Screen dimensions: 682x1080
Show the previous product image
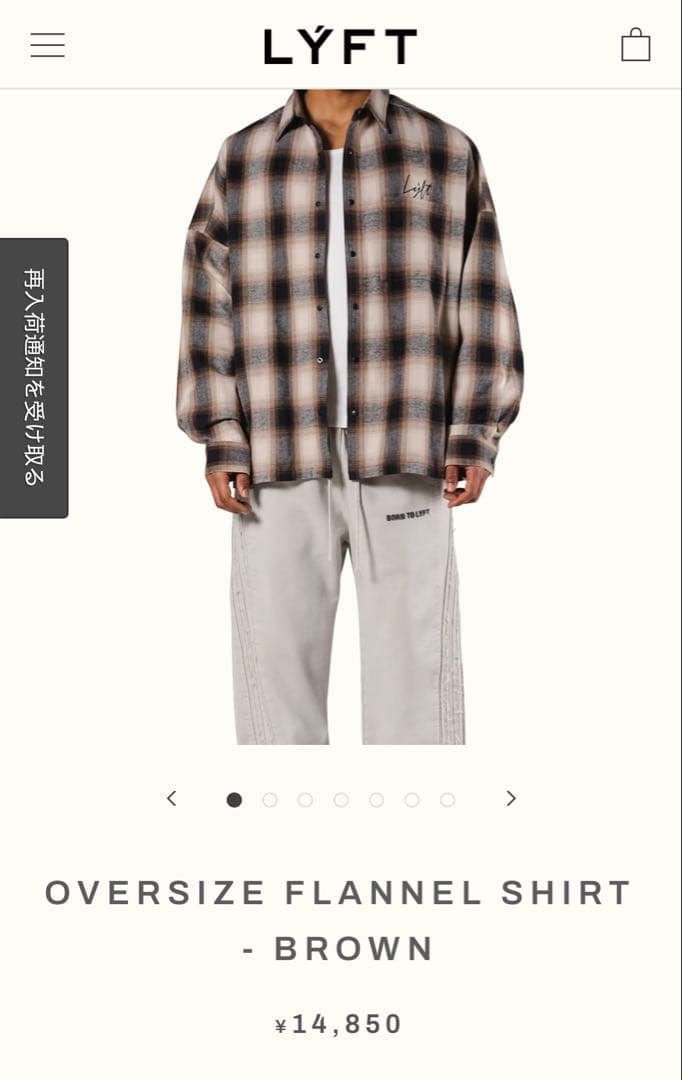tap(172, 798)
